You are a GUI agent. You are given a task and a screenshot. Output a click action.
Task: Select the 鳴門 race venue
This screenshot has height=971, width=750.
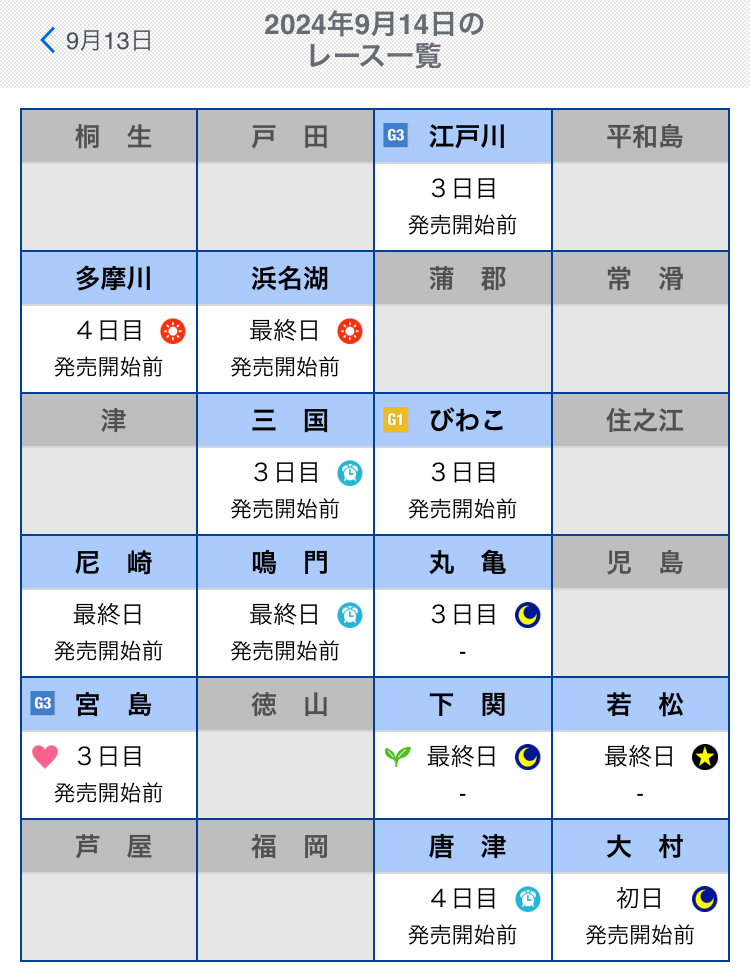(286, 606)
